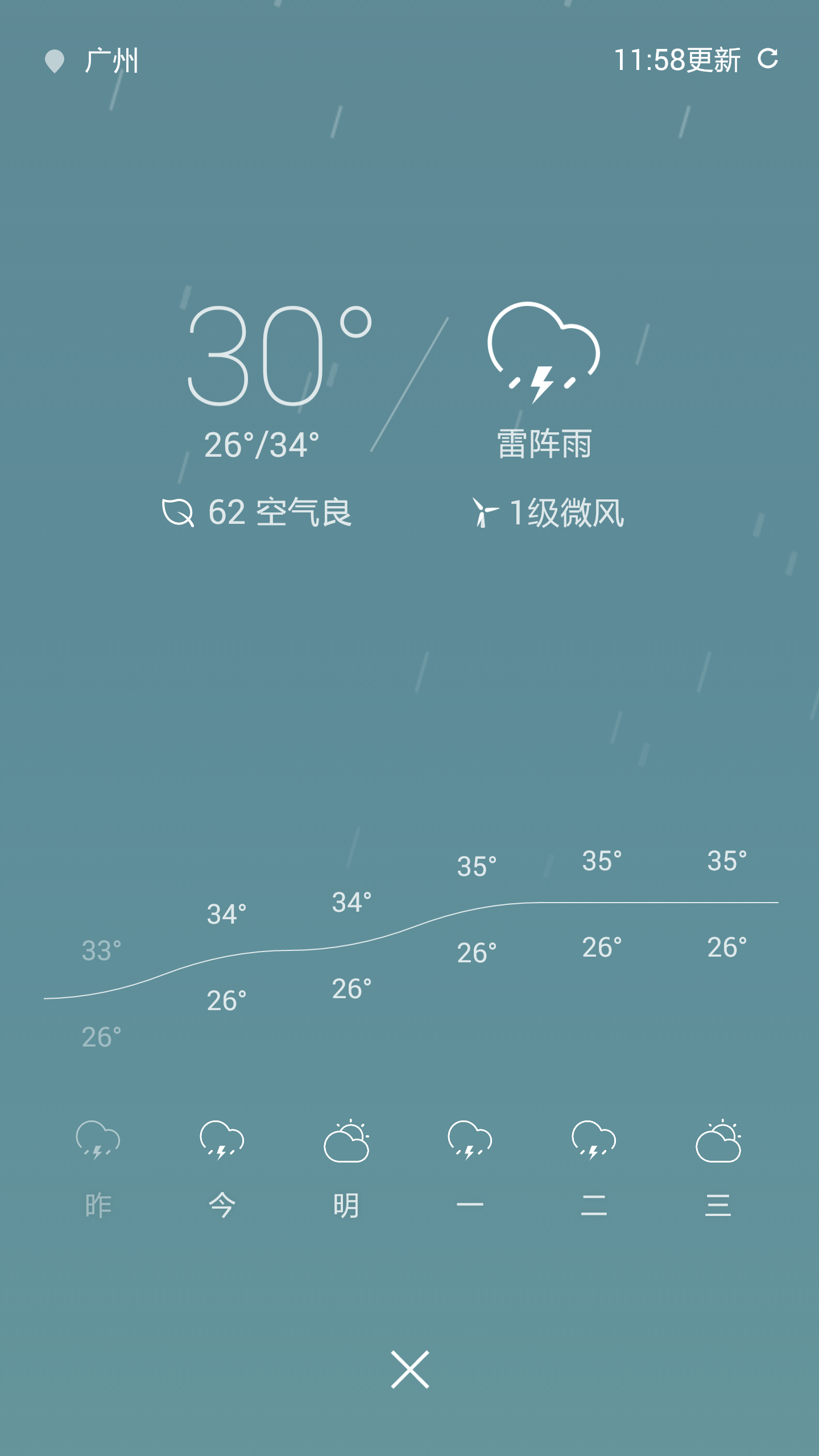Viewport: 819px width, 1456px height.
Task: Select 昨 to view yesterday's weather
Action: tap(97, 1206)
